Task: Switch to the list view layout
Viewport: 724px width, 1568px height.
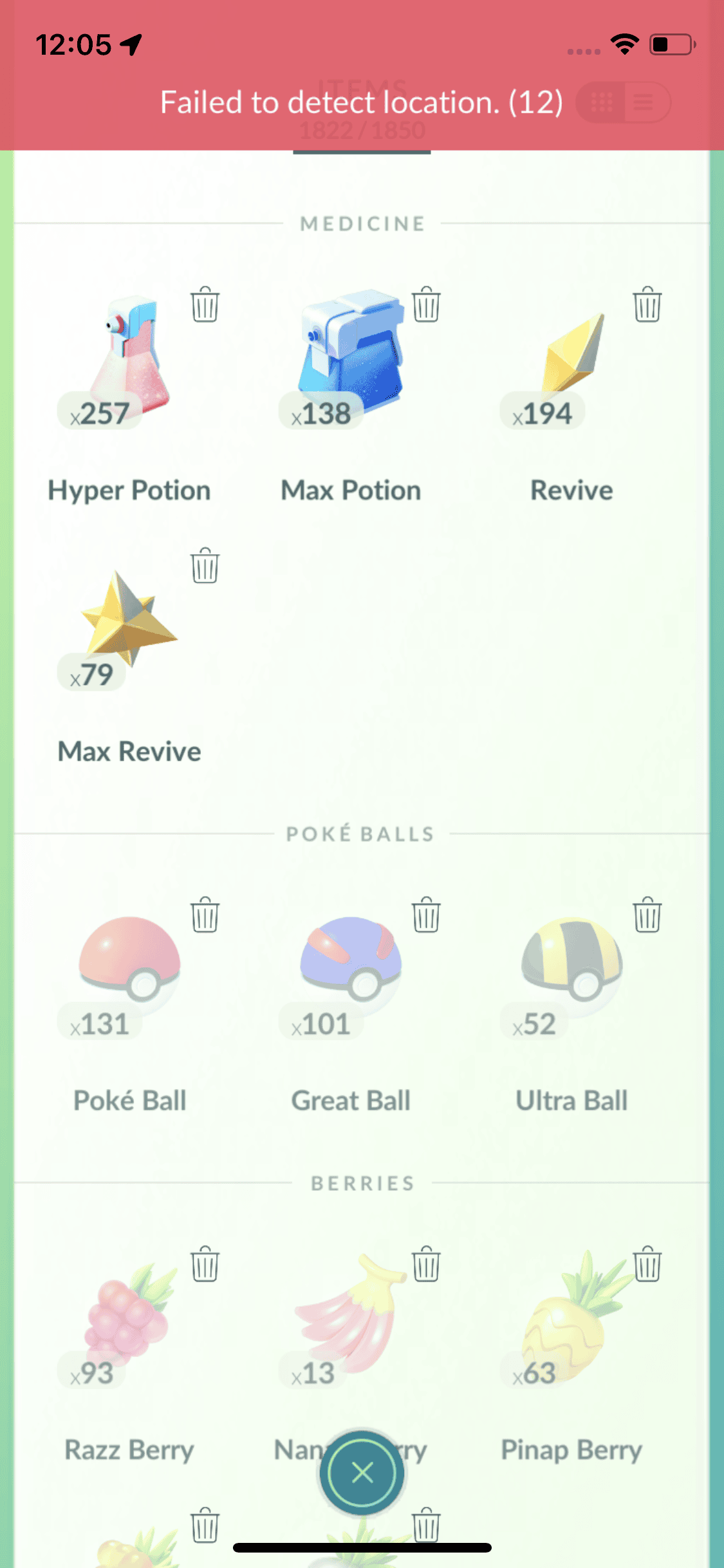Action: coord(644,102)
